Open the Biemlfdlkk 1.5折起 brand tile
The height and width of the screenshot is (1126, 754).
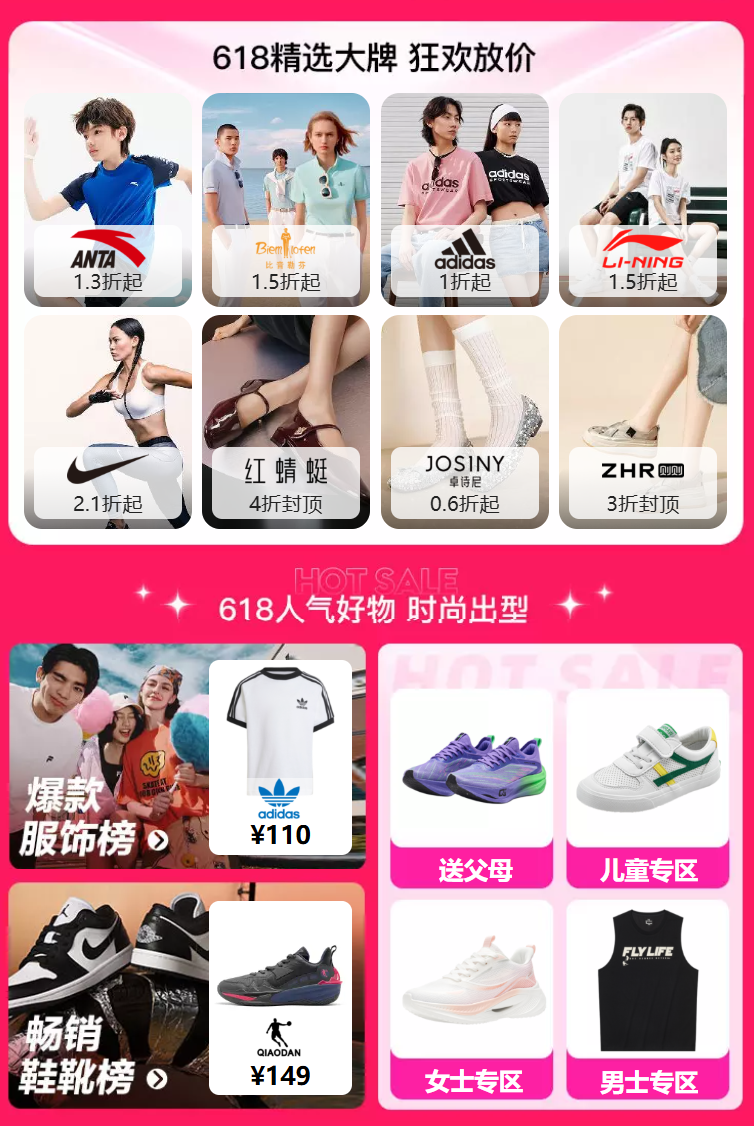coord(286,200)
